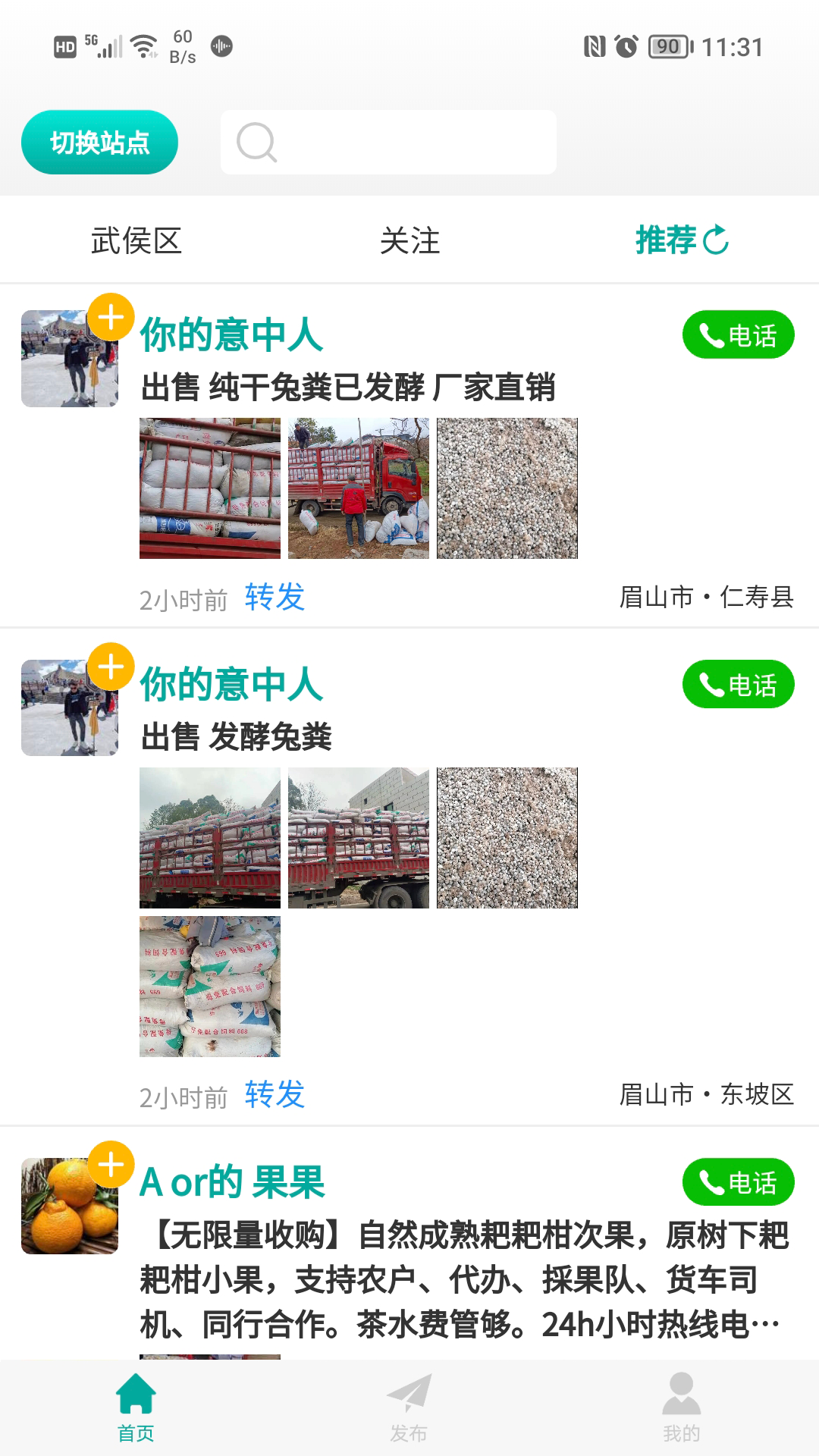Share the 纯干兔粪已发酵 post via 转发
The height and width of the screenshot is (1456, 819).
tap(275, 598)
